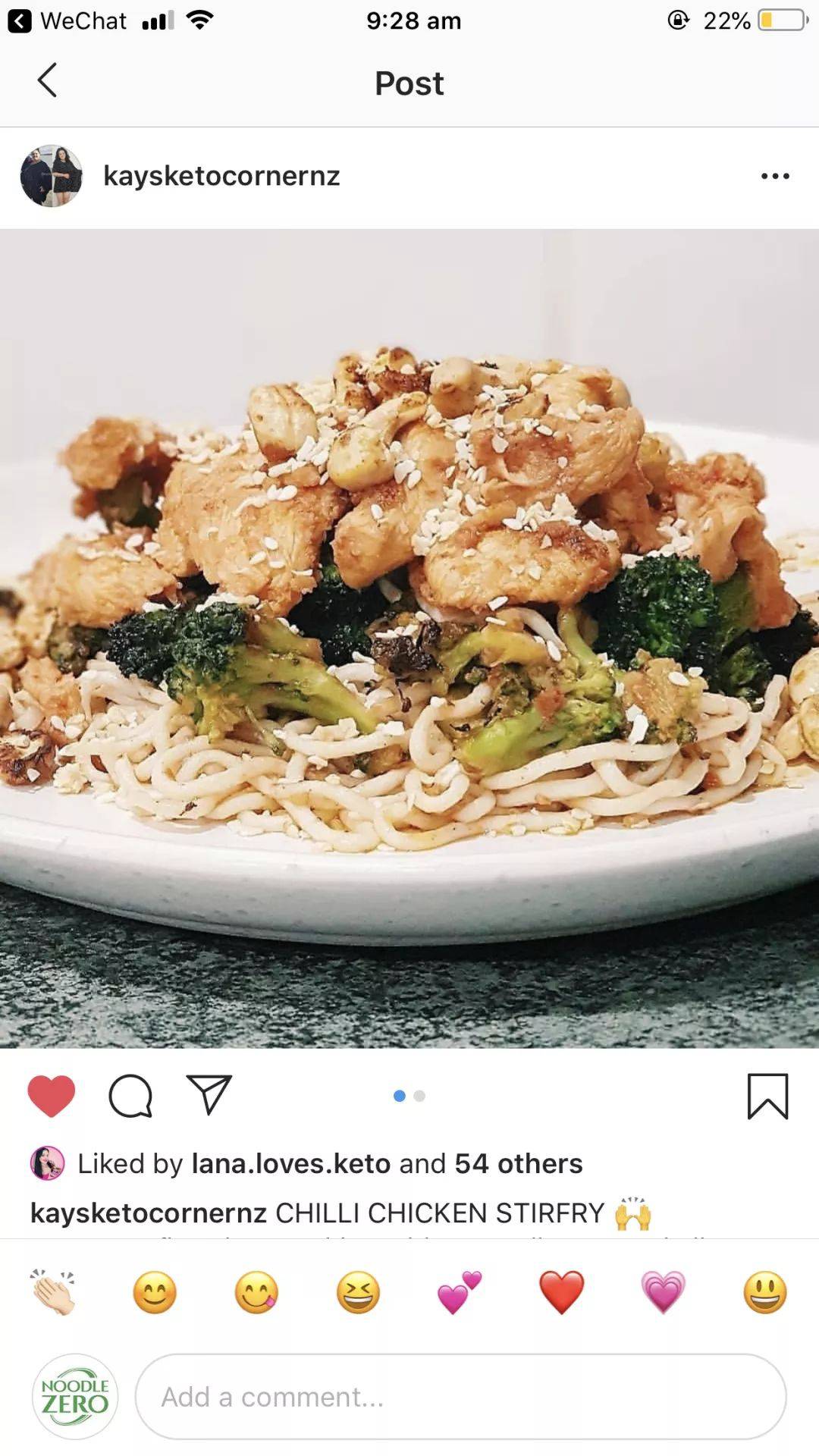Unlike the post with the red heart

[52, 1096]
